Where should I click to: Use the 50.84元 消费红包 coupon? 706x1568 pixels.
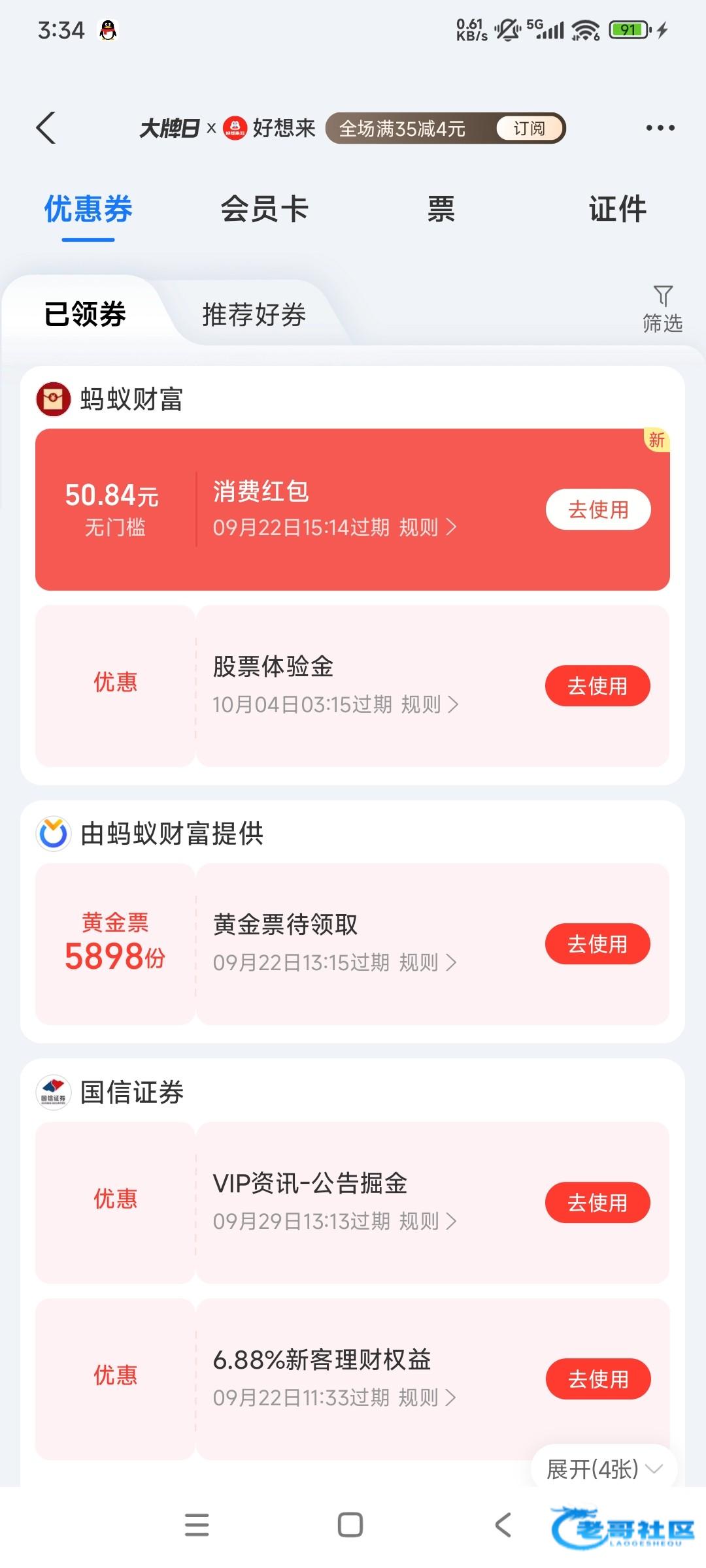pyautogui.click(x=598, y=510)
